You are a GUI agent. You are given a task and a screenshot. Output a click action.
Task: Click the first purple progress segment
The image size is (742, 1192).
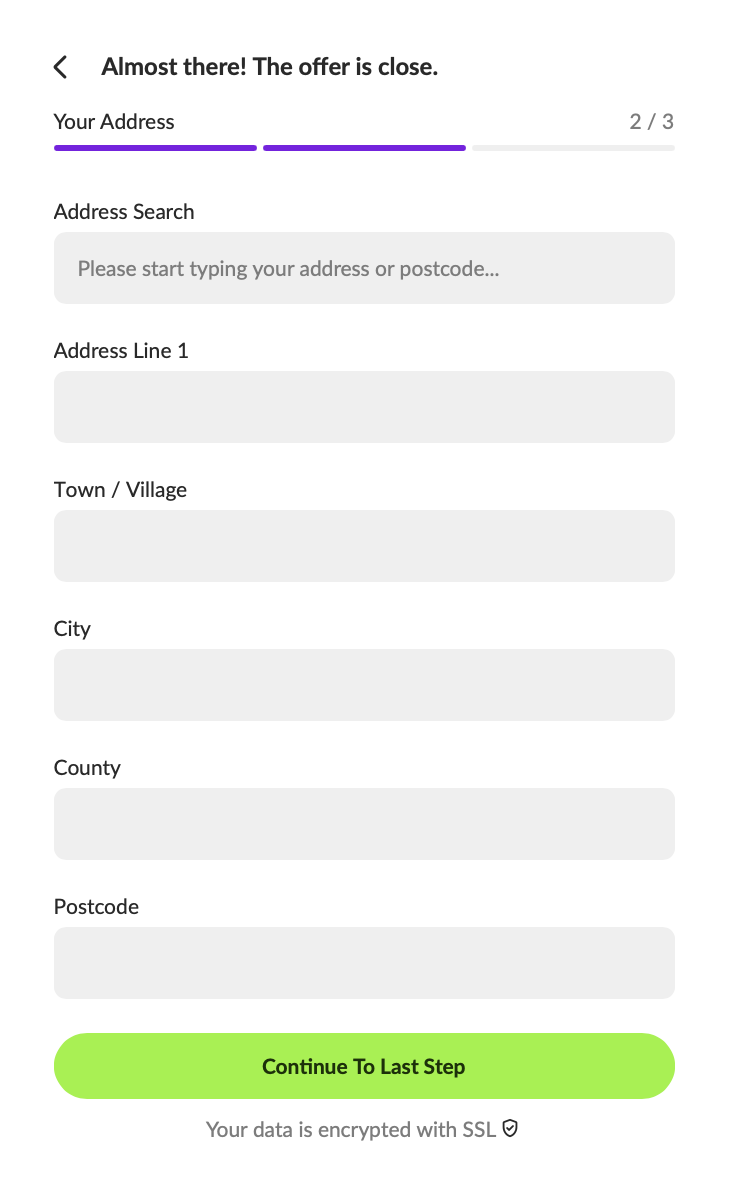(x=155, y=147)
